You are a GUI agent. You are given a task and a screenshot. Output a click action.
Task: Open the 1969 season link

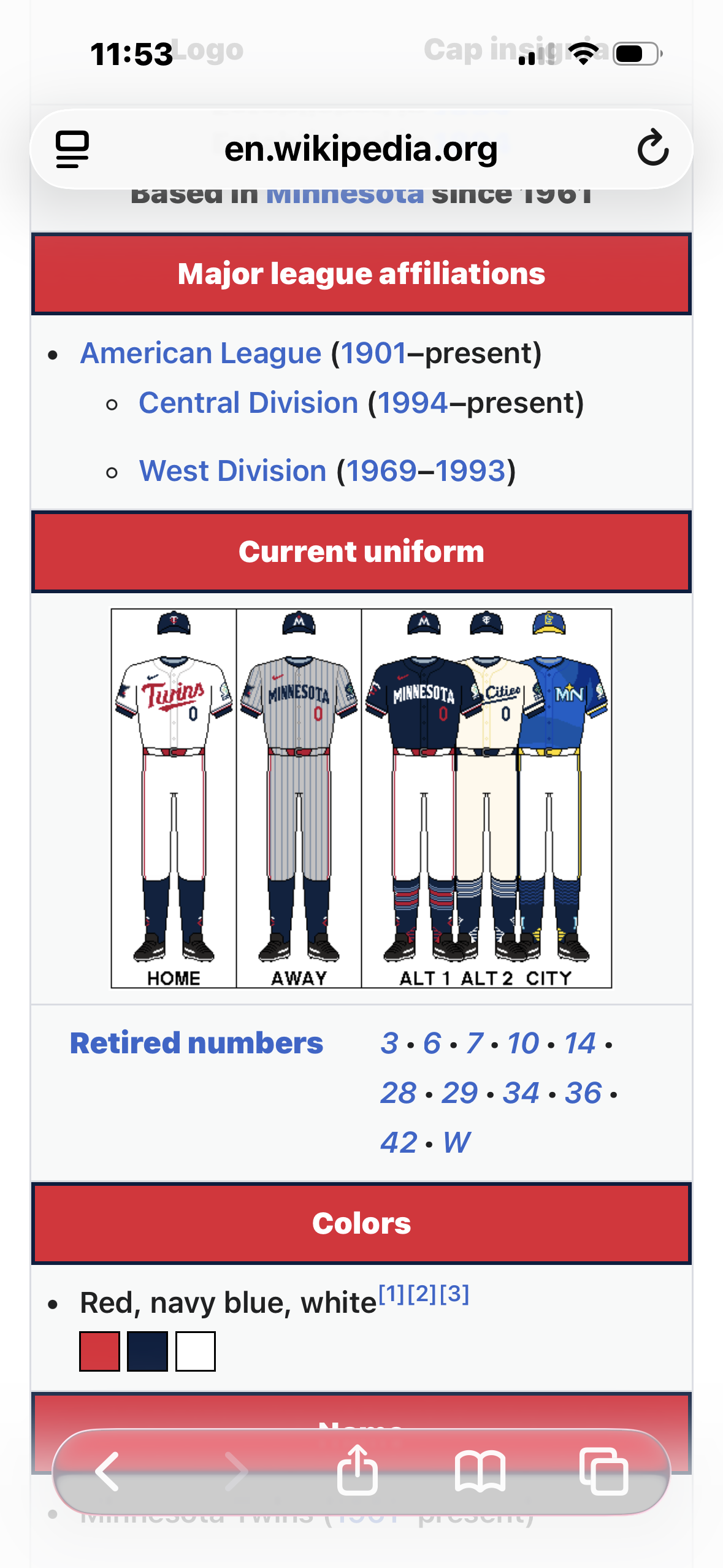click(x=381, y=471)
